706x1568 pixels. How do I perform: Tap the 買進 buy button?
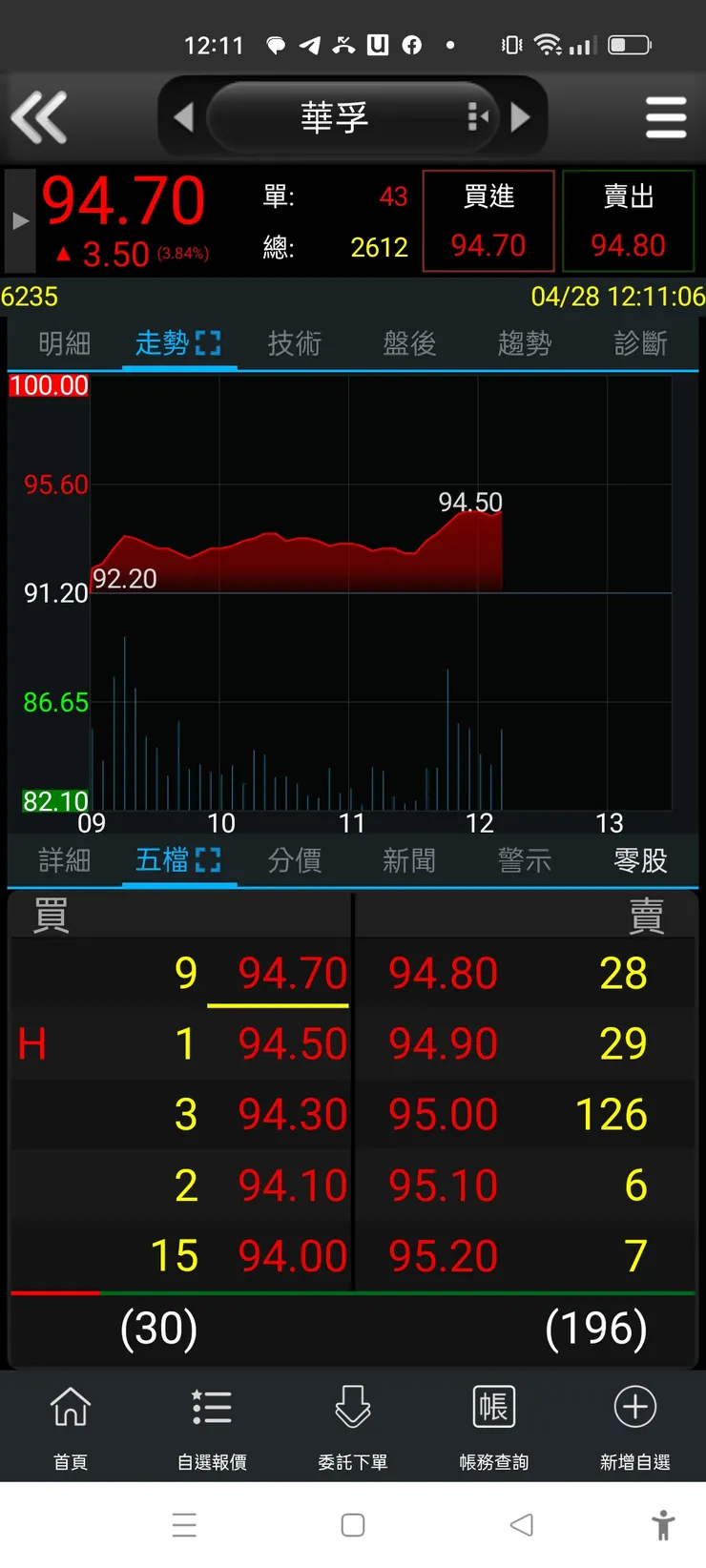click(488, 221)
